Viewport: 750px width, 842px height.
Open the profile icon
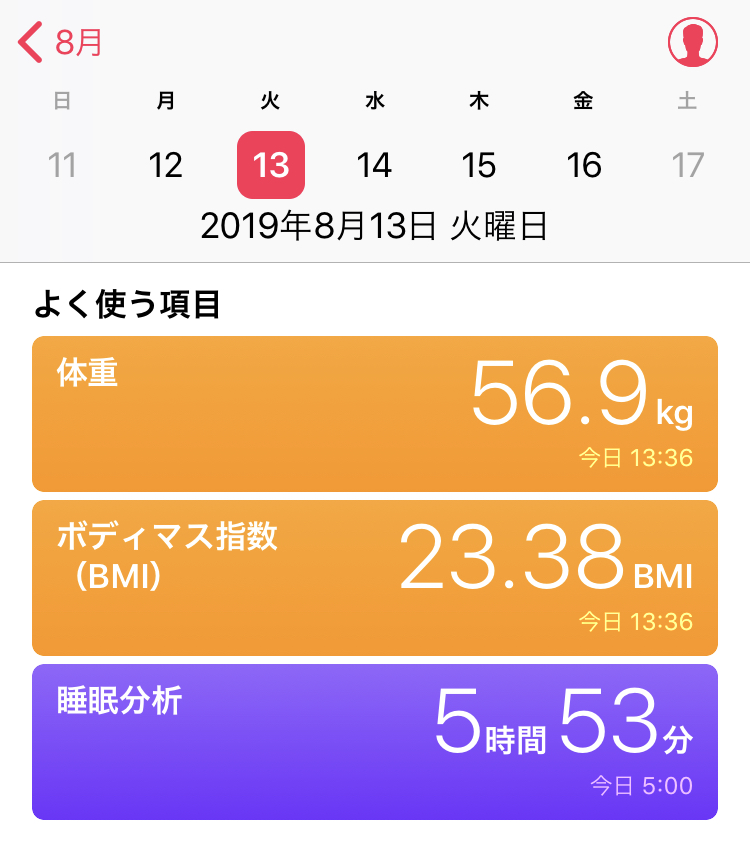pos(693,43)
